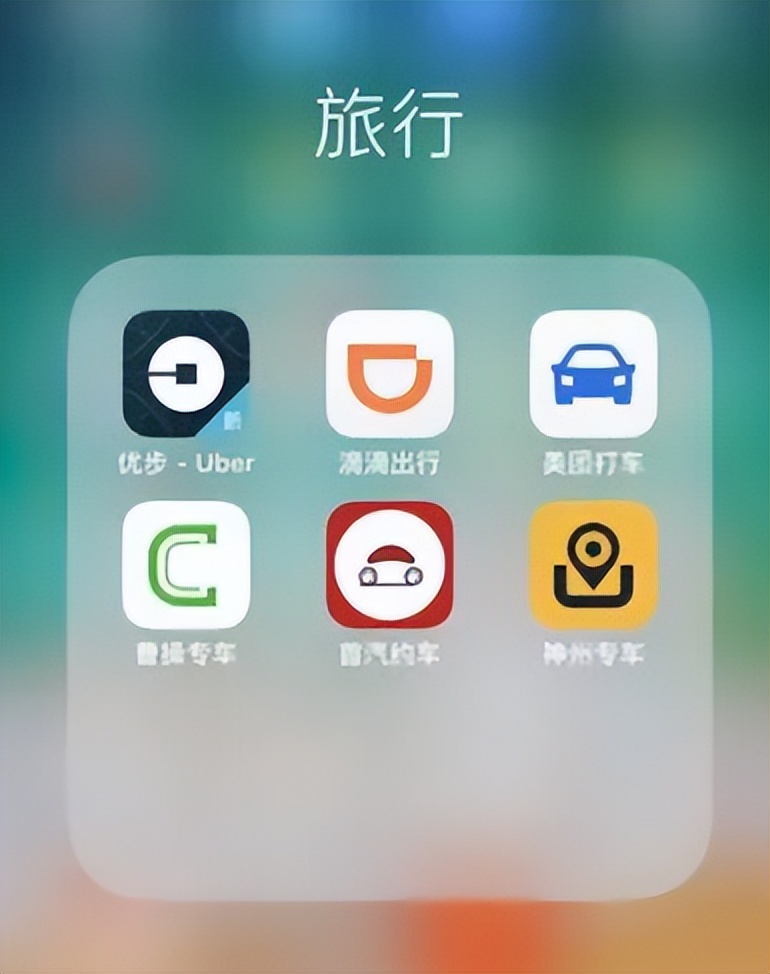Viewport: 770px width, 974px height.
Task: Tap the 滴滴出行 app label
Action: tap(389, 462)
